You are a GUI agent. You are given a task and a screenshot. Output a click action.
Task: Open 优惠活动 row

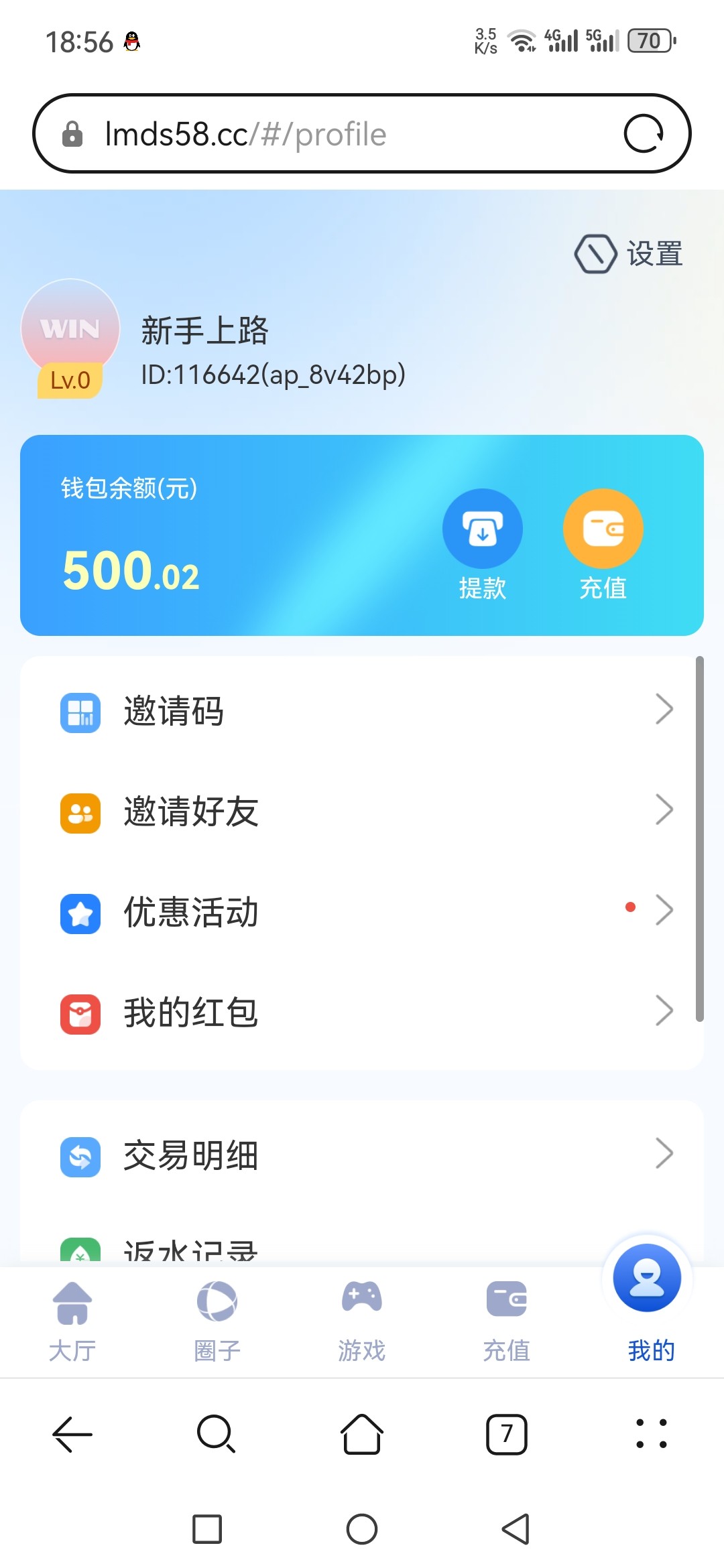pos(362,911)
